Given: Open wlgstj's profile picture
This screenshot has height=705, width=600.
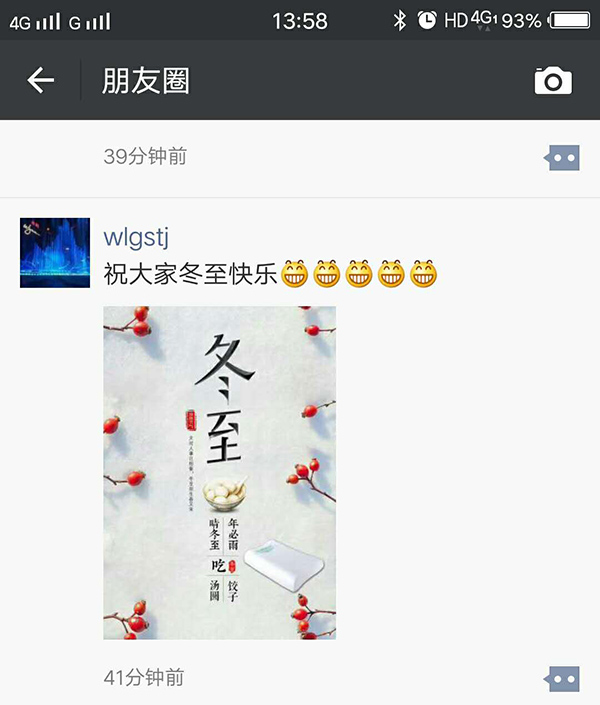Looking at the screenshot, I should click(x=55, y=253).
